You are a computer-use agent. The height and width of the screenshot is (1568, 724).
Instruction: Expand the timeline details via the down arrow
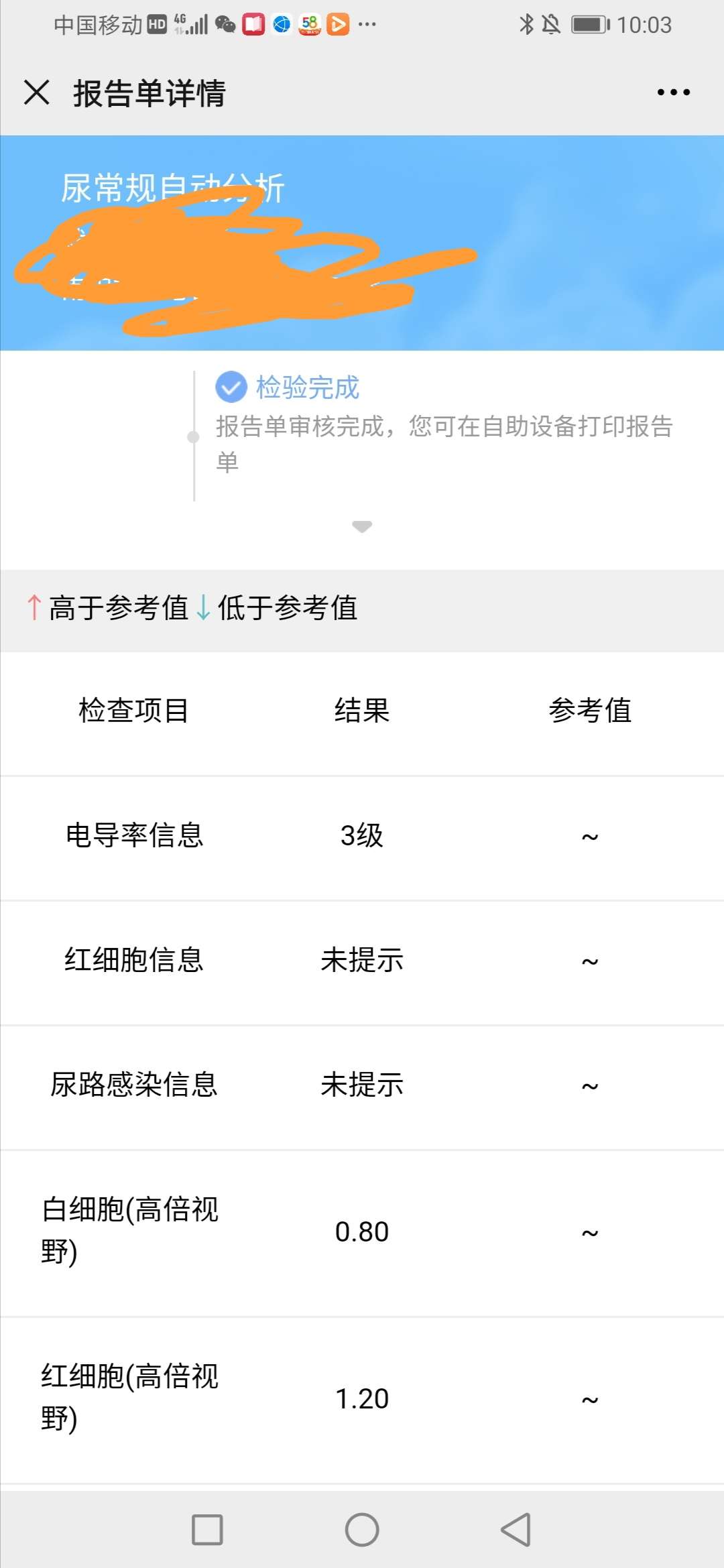[362, 528]
